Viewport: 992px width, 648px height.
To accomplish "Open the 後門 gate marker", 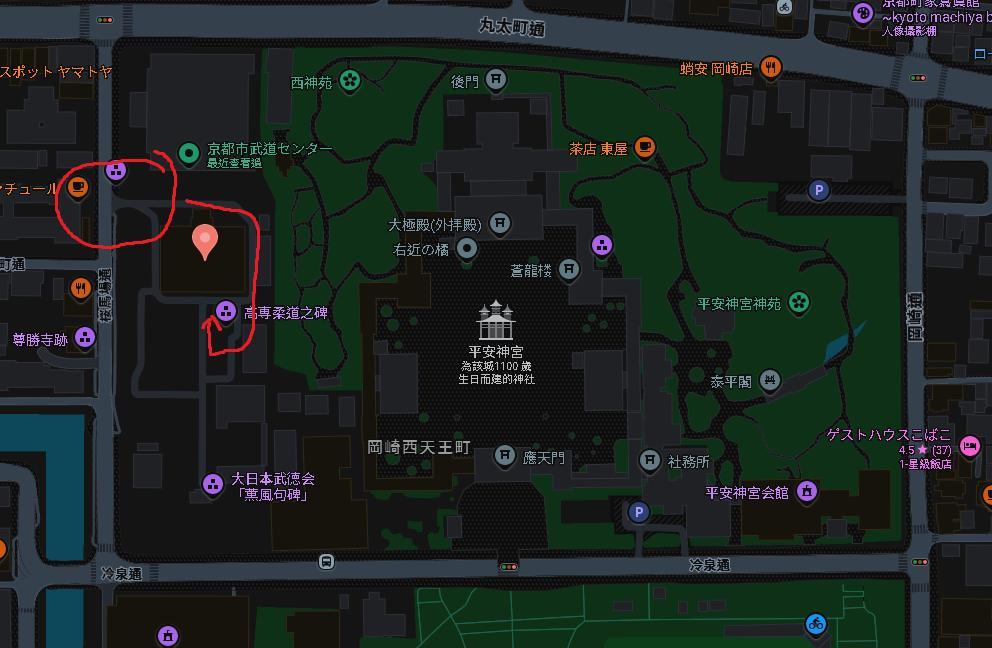I will coord(495,81).
